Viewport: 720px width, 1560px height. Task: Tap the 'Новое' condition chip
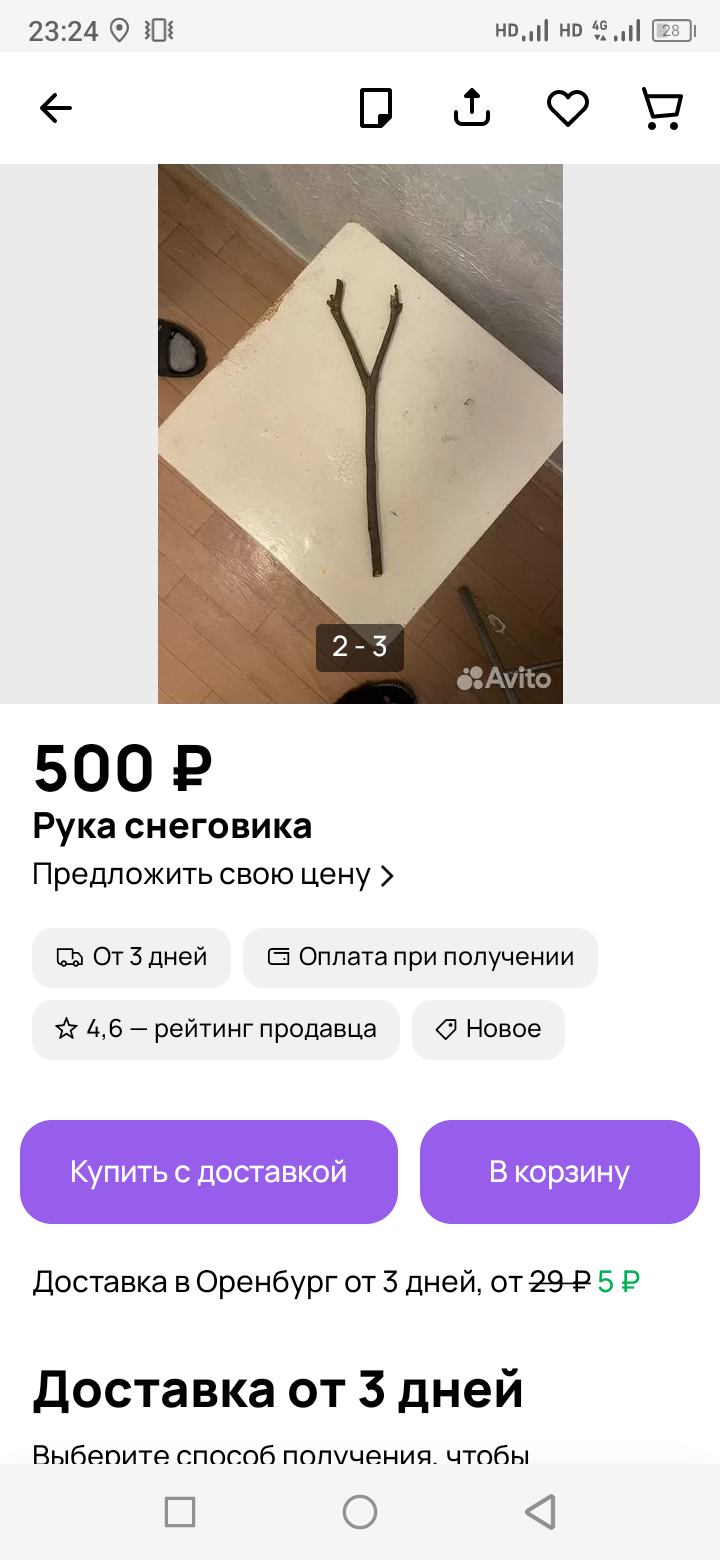click(x=488, y=1029)
